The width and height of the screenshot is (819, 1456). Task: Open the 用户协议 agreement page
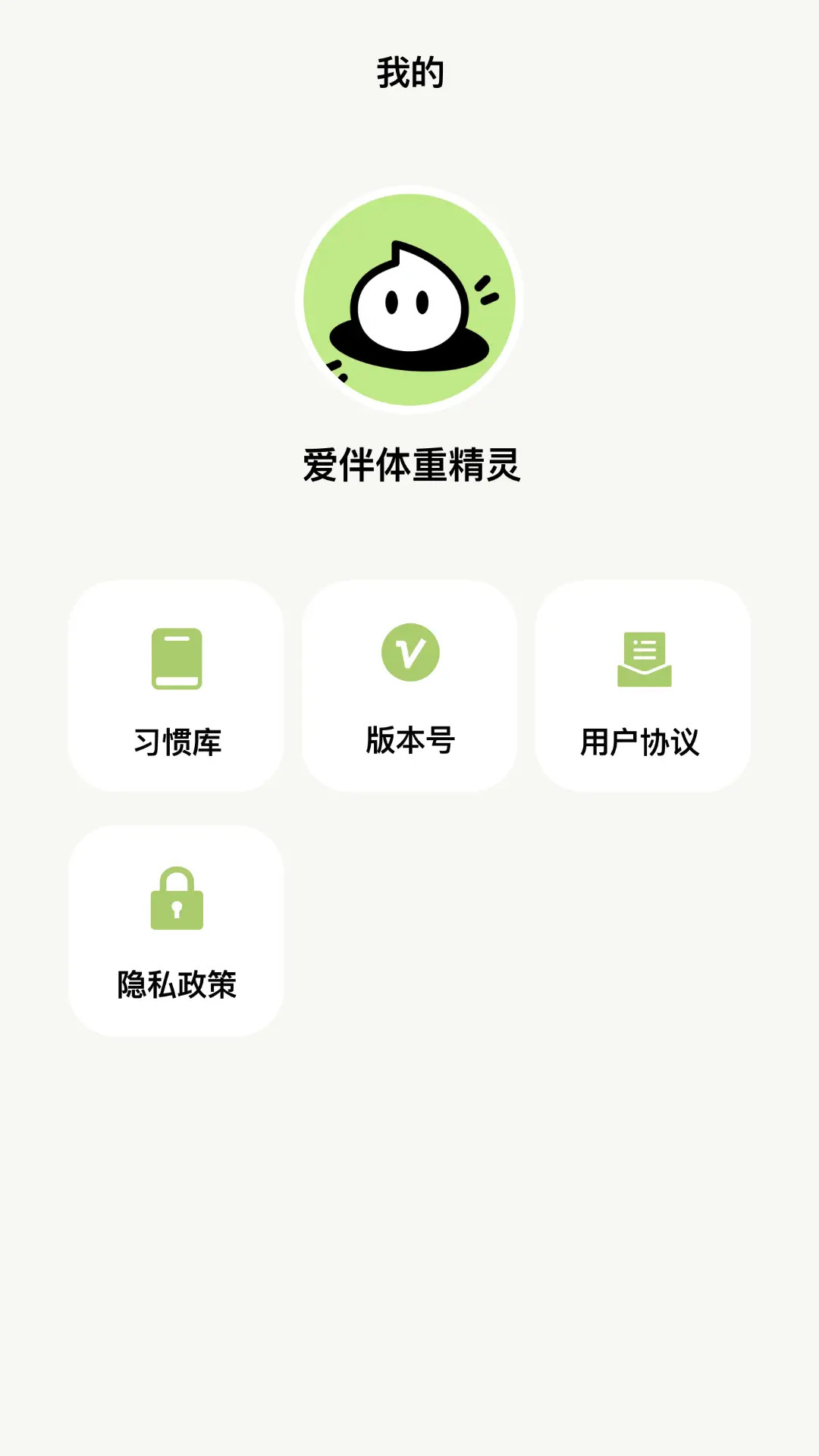pos(643,684)
